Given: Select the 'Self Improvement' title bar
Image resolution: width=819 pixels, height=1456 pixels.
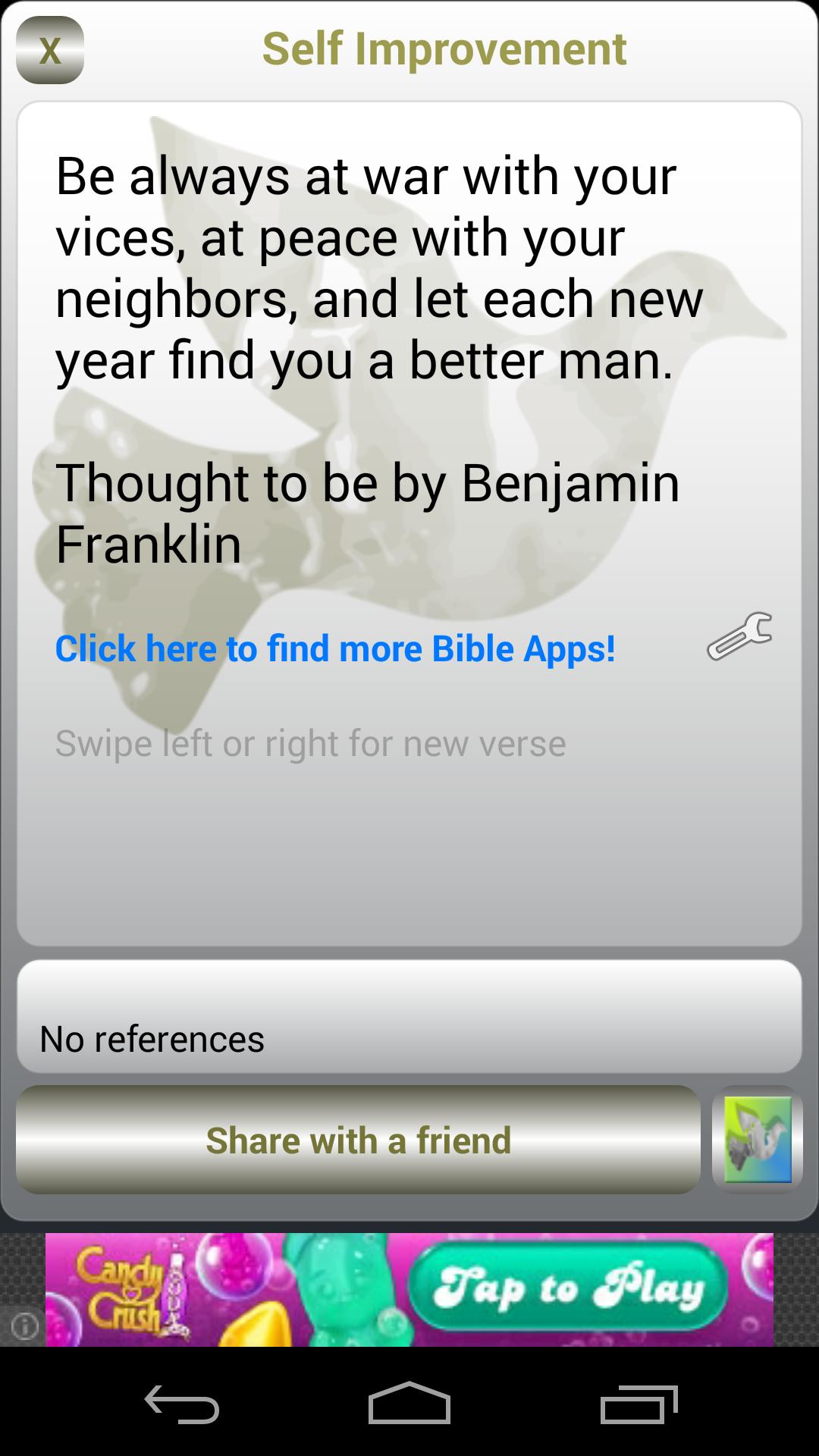Looking at the screenshot, I should [x=445, y=49].
